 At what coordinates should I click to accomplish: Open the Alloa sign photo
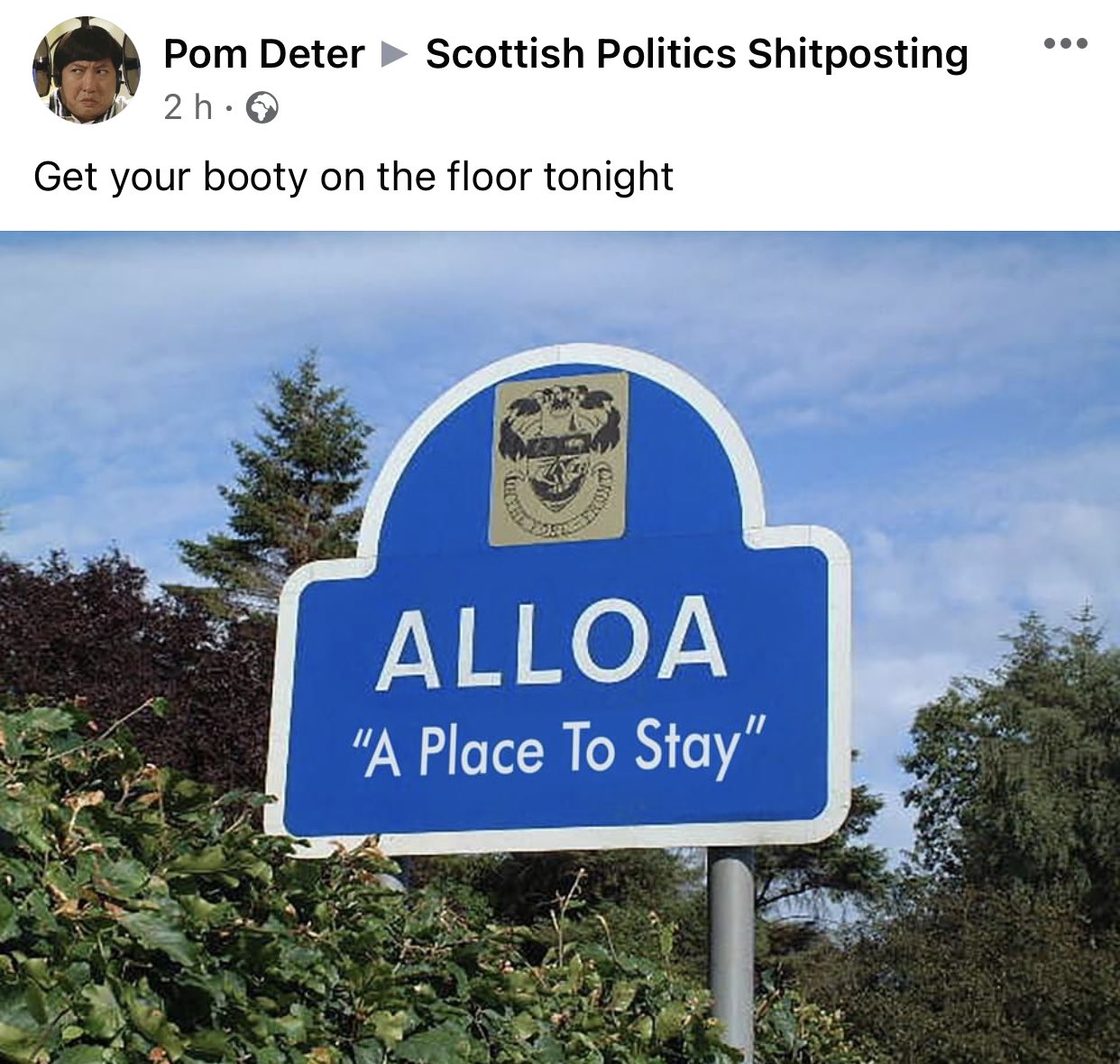click(559, 647)
